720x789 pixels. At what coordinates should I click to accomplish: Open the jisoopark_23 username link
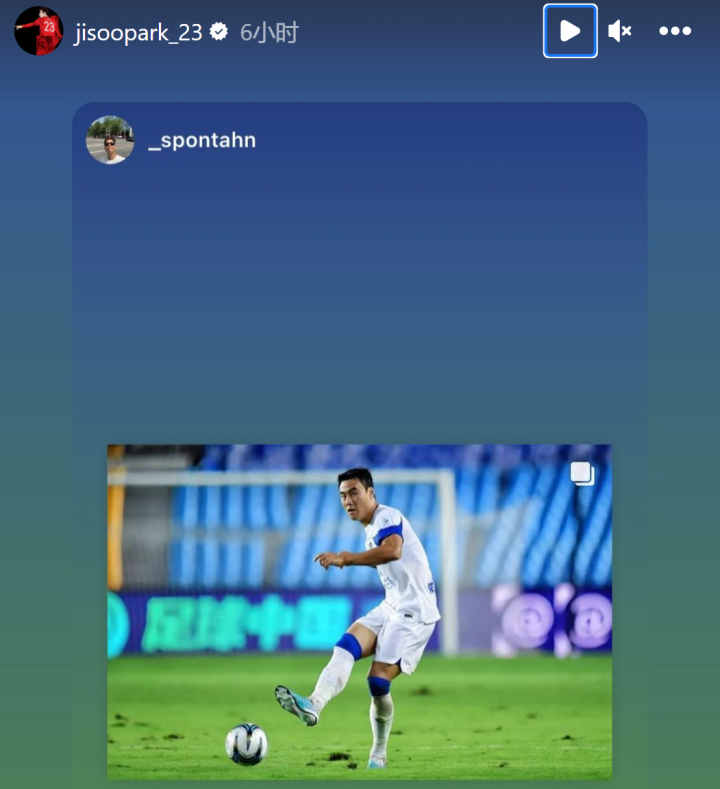click(x=138, y=32)
